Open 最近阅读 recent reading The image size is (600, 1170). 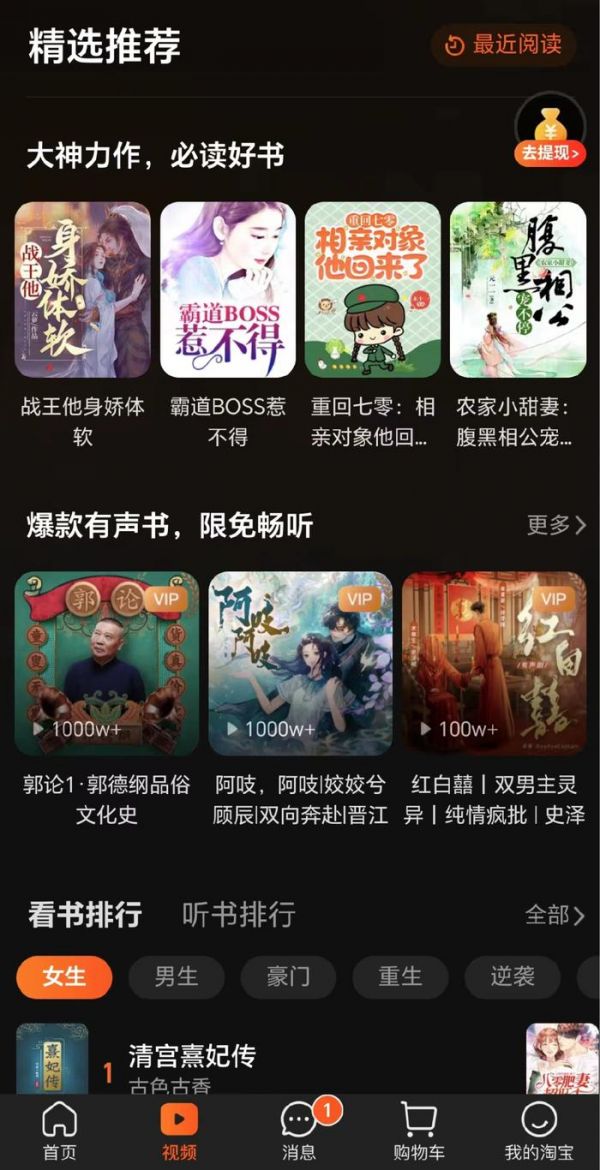[504, 45]
